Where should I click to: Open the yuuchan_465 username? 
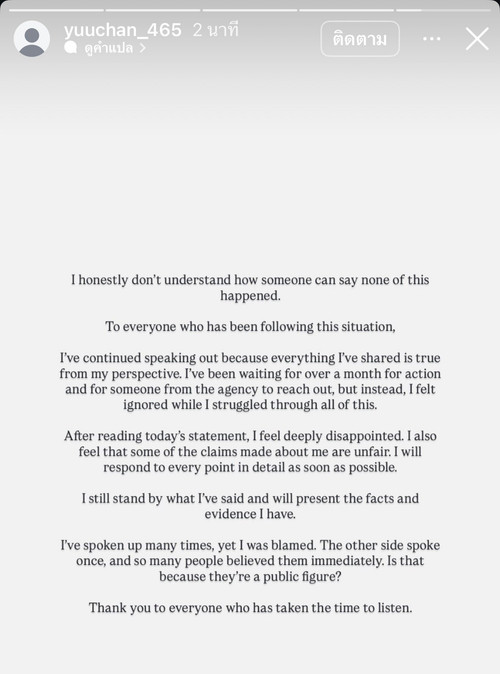pos(123,30)
